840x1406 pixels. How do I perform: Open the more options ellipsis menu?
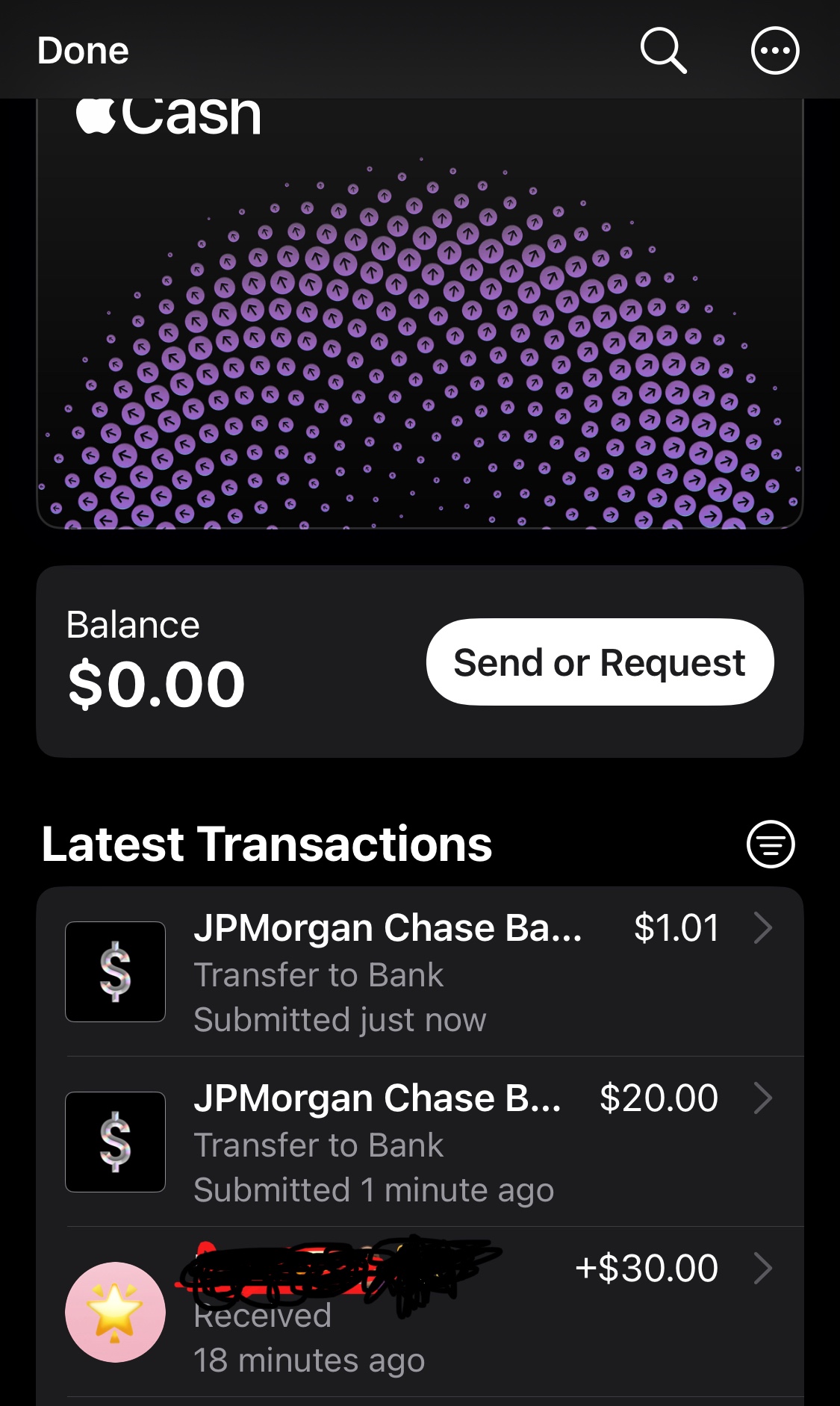coord(774,51)
